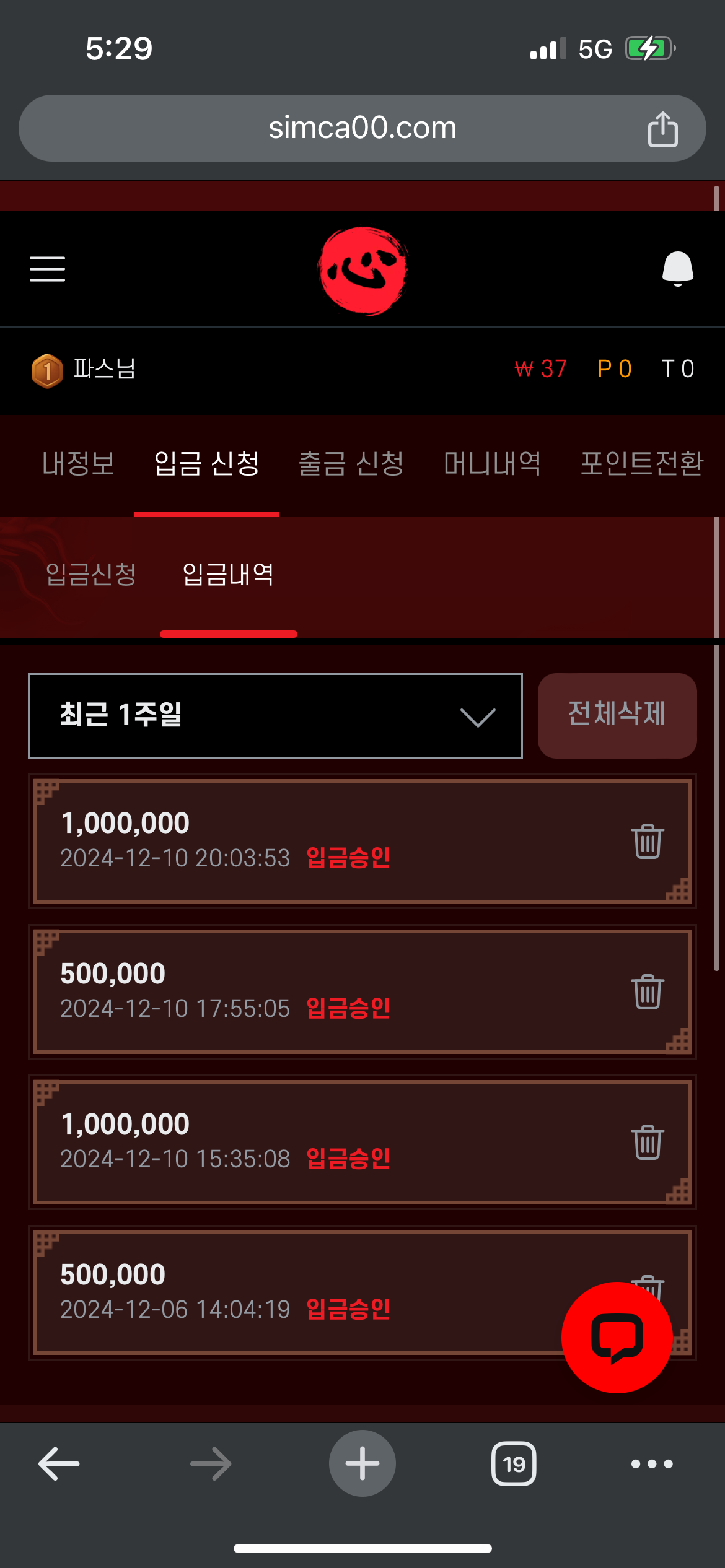Share the page from the address bar
The image size is (725, 1568).
tap(662, 129)
